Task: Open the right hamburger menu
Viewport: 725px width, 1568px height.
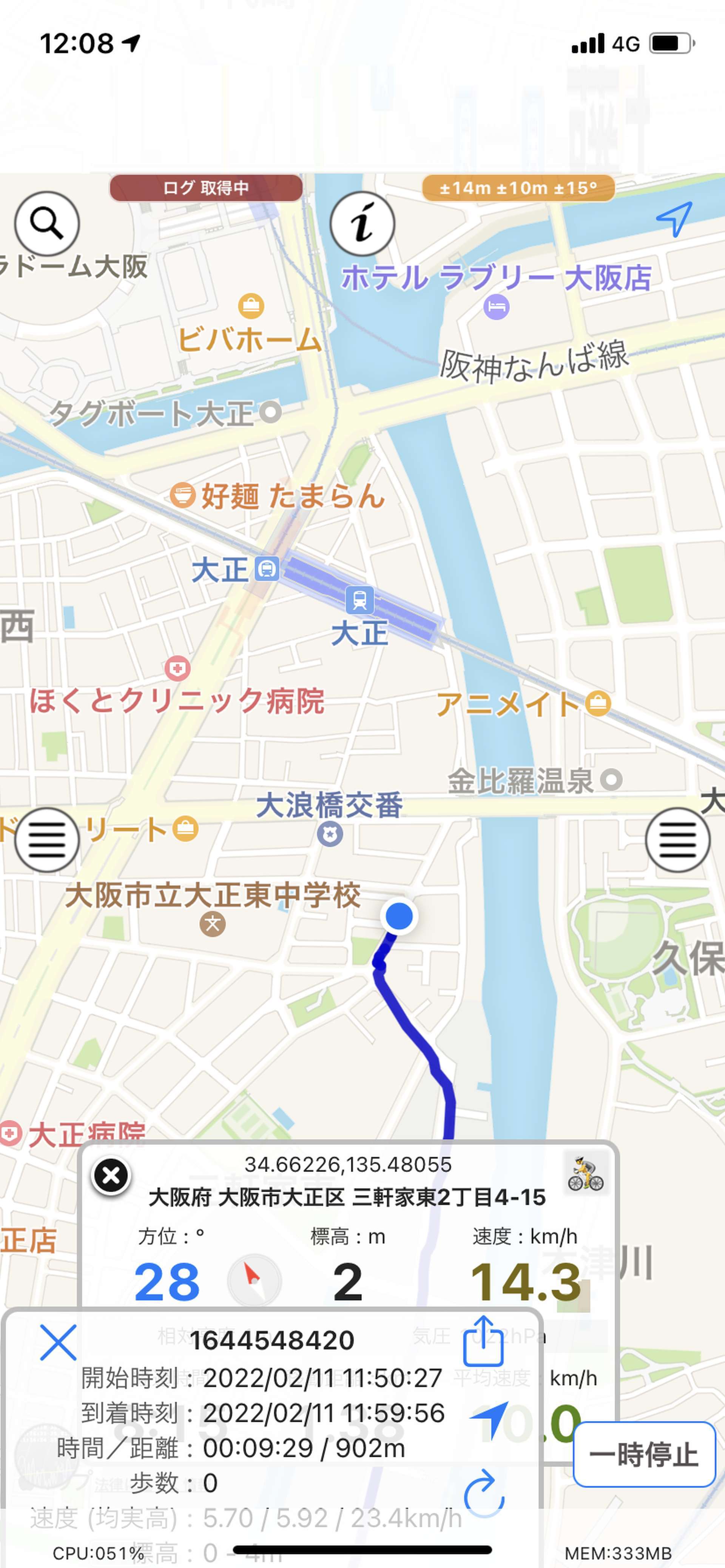Action: click(x=677, y=839)
